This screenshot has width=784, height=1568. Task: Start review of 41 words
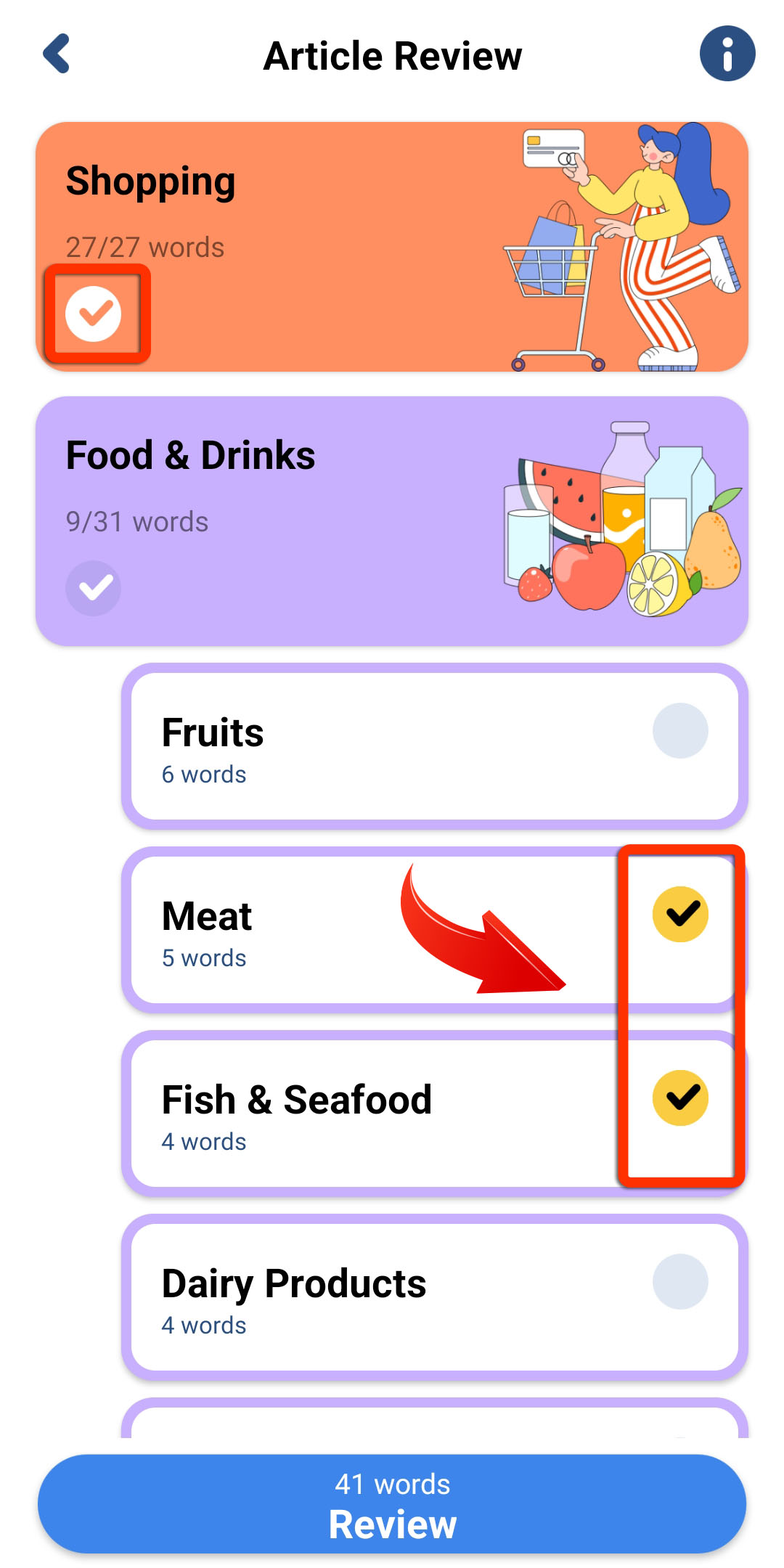(x=392, y=1504)
